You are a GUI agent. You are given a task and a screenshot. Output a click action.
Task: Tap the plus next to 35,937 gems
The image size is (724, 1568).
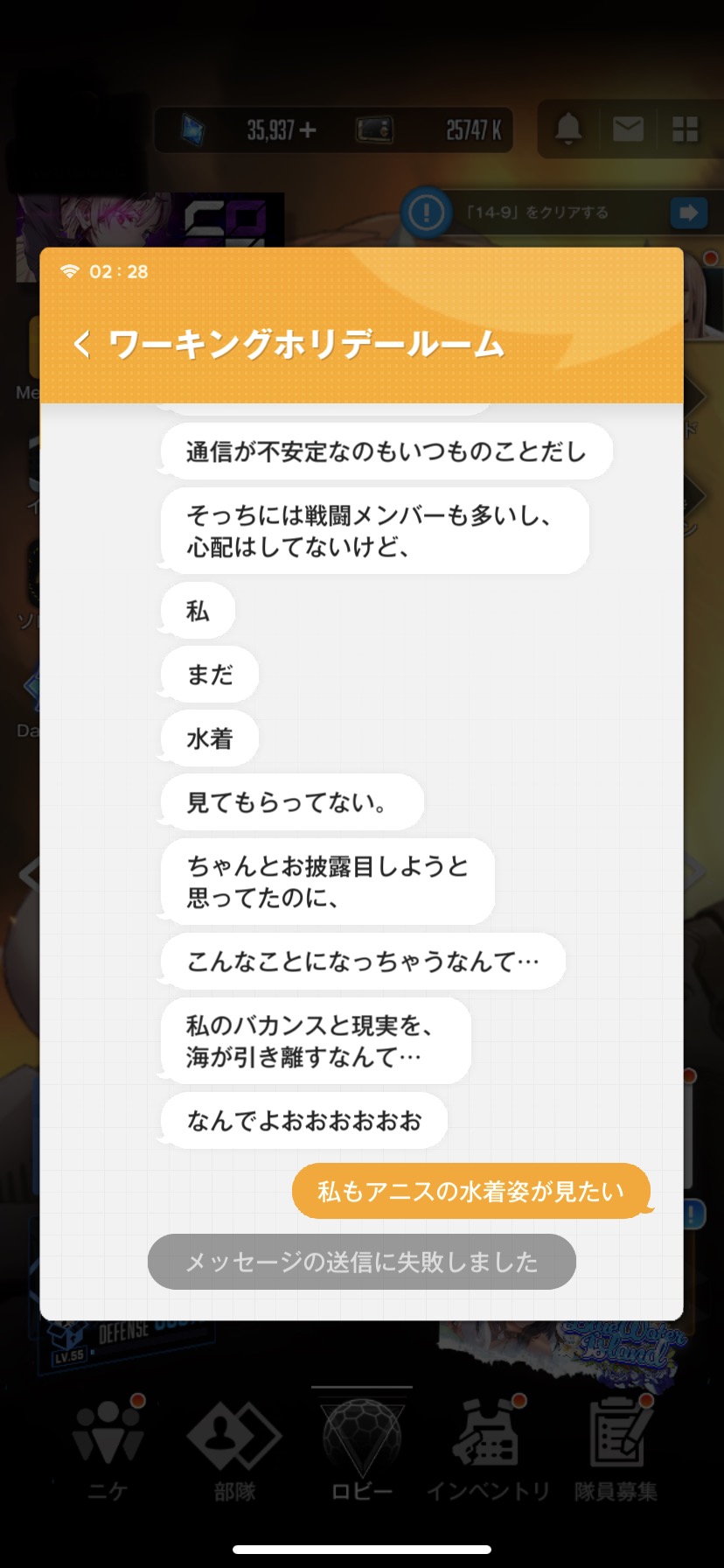point(308,130)
